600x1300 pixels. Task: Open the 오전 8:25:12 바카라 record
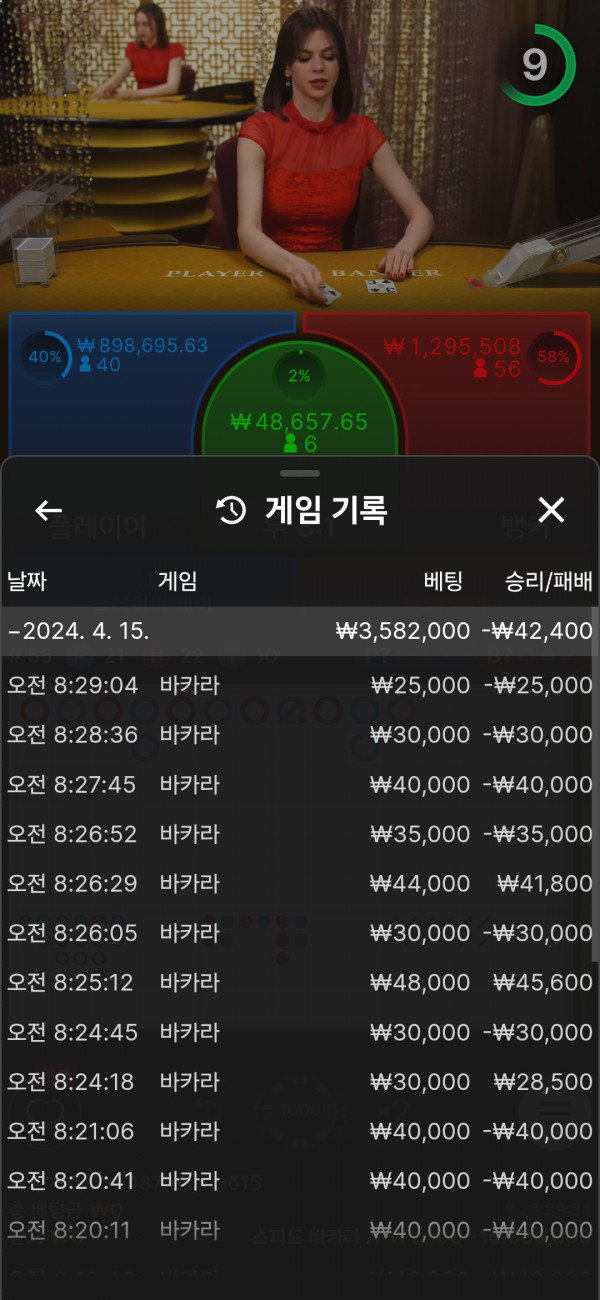pyautogui.click(x=298, y=983)
